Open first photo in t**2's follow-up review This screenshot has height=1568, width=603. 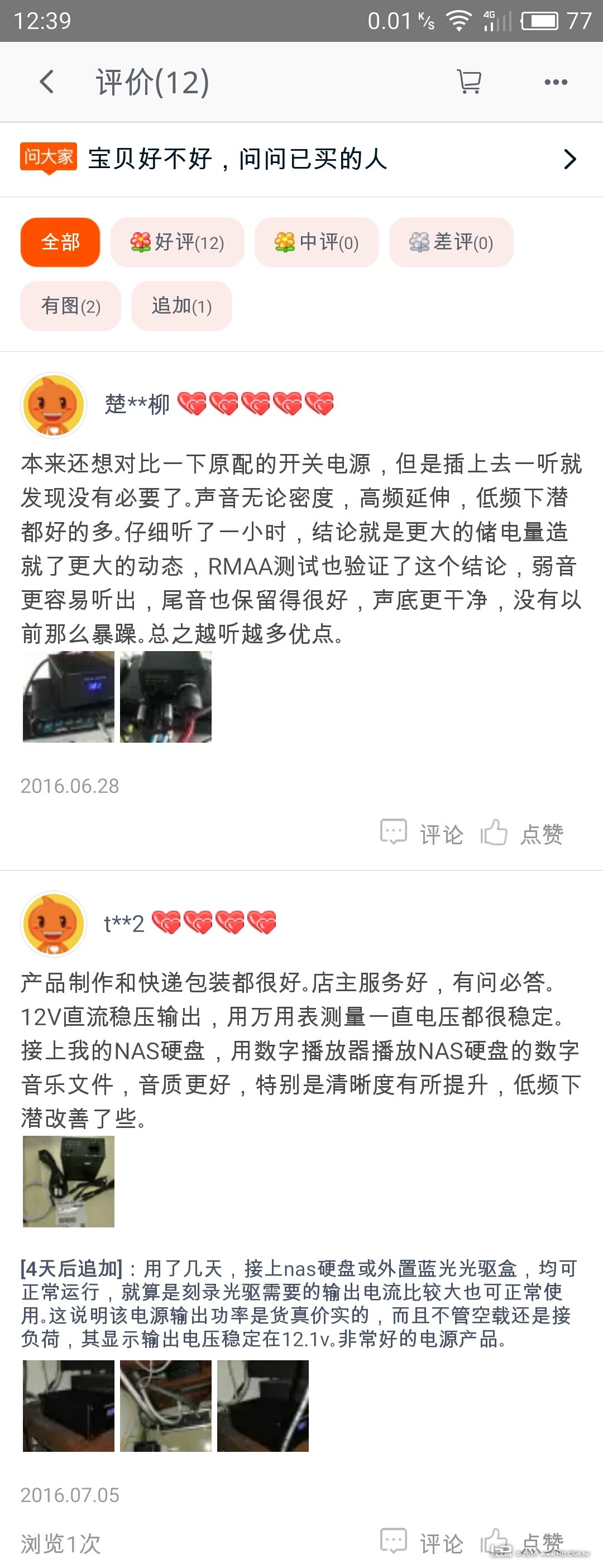pos(68,1406)
